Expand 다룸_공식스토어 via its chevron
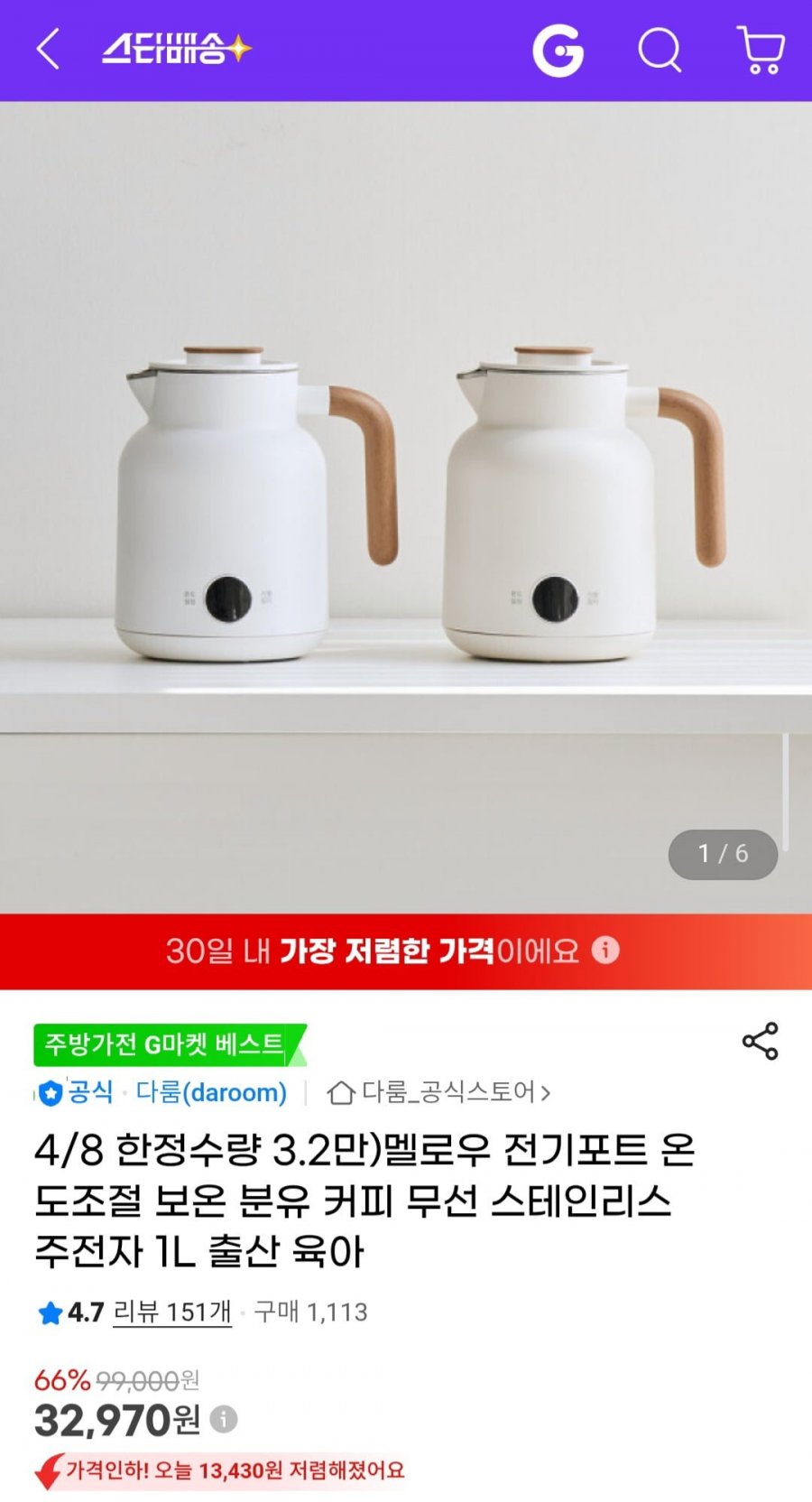Screen dimensions: 812x1502 click(x=547, y=1095)
